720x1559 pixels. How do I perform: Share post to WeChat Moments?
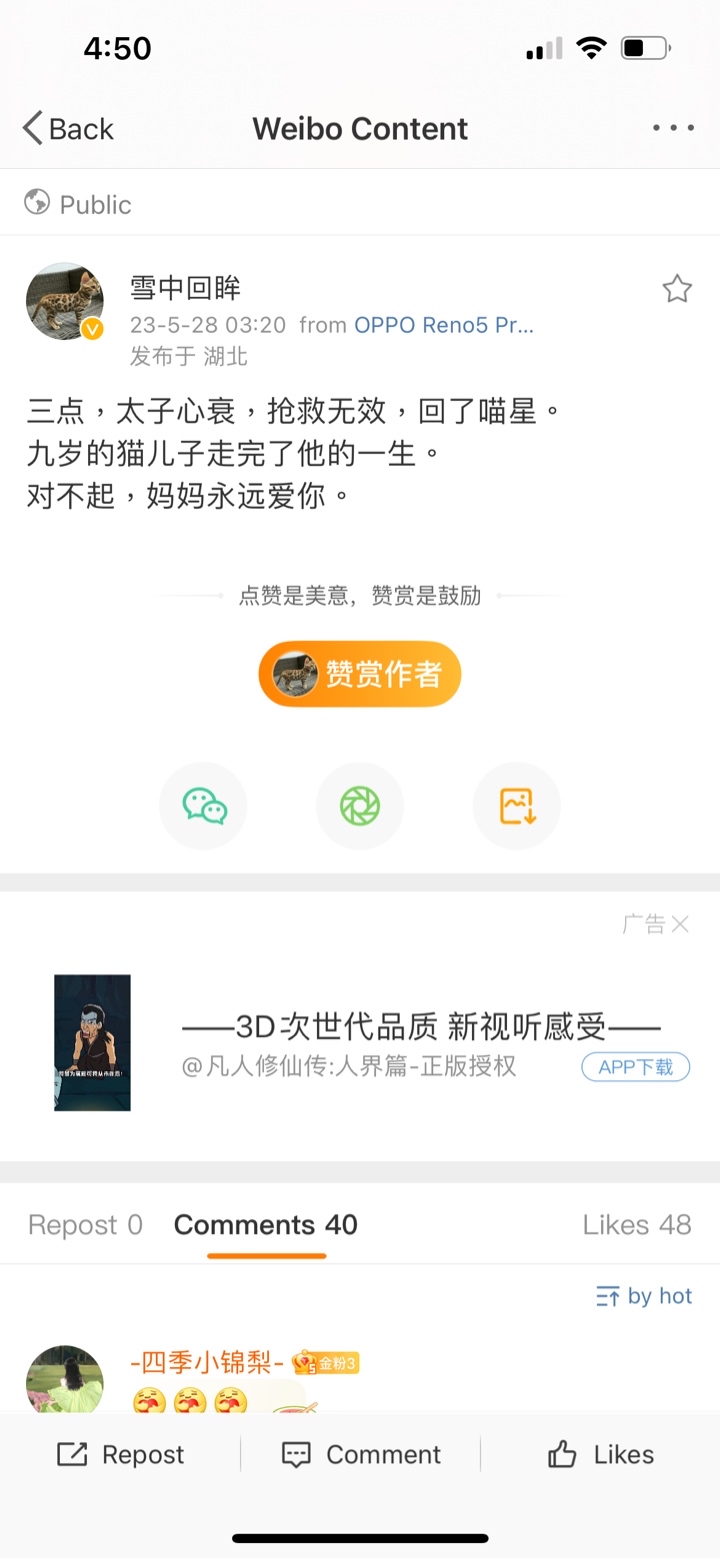coord(360,806)
